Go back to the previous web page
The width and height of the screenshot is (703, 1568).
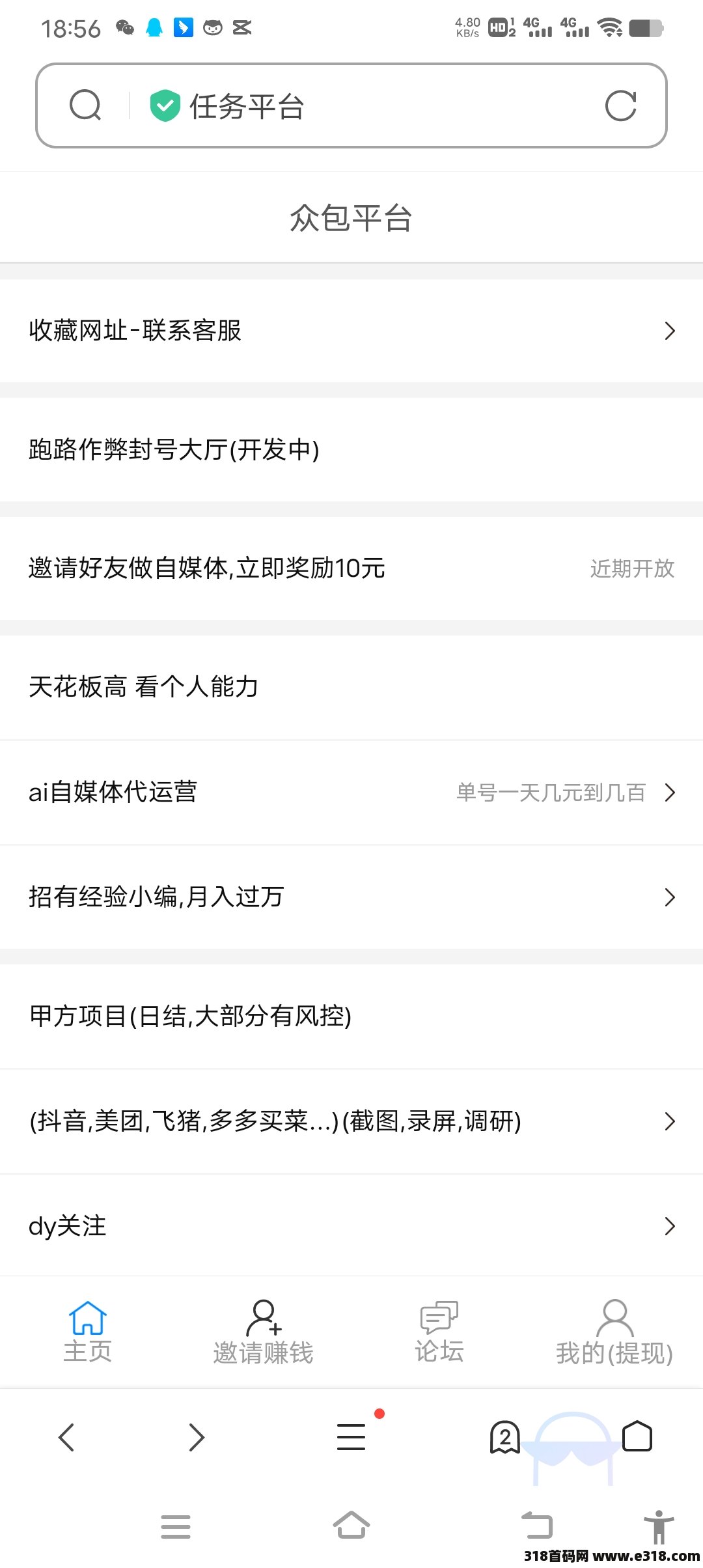pos(66,1437)
